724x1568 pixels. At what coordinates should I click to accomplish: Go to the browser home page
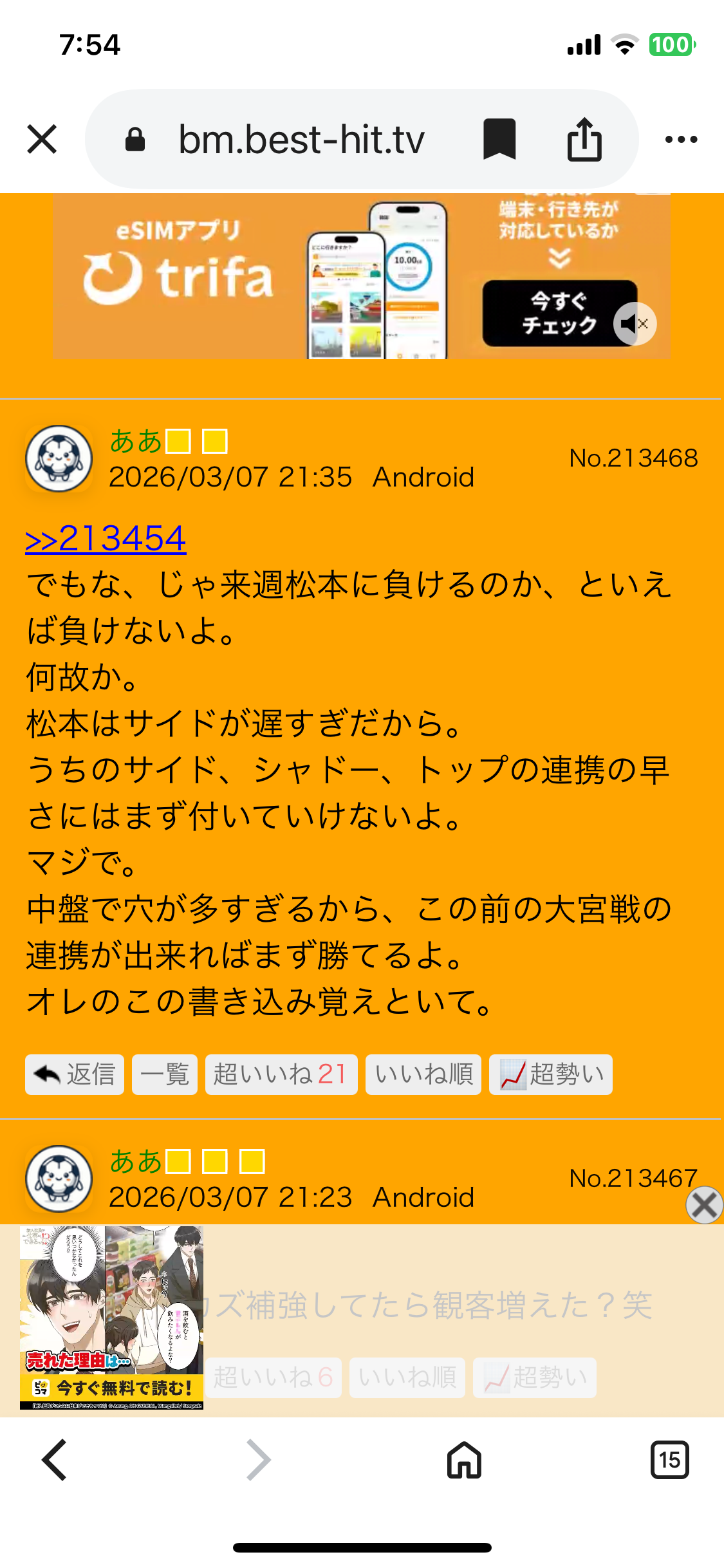click(464, 1460)
